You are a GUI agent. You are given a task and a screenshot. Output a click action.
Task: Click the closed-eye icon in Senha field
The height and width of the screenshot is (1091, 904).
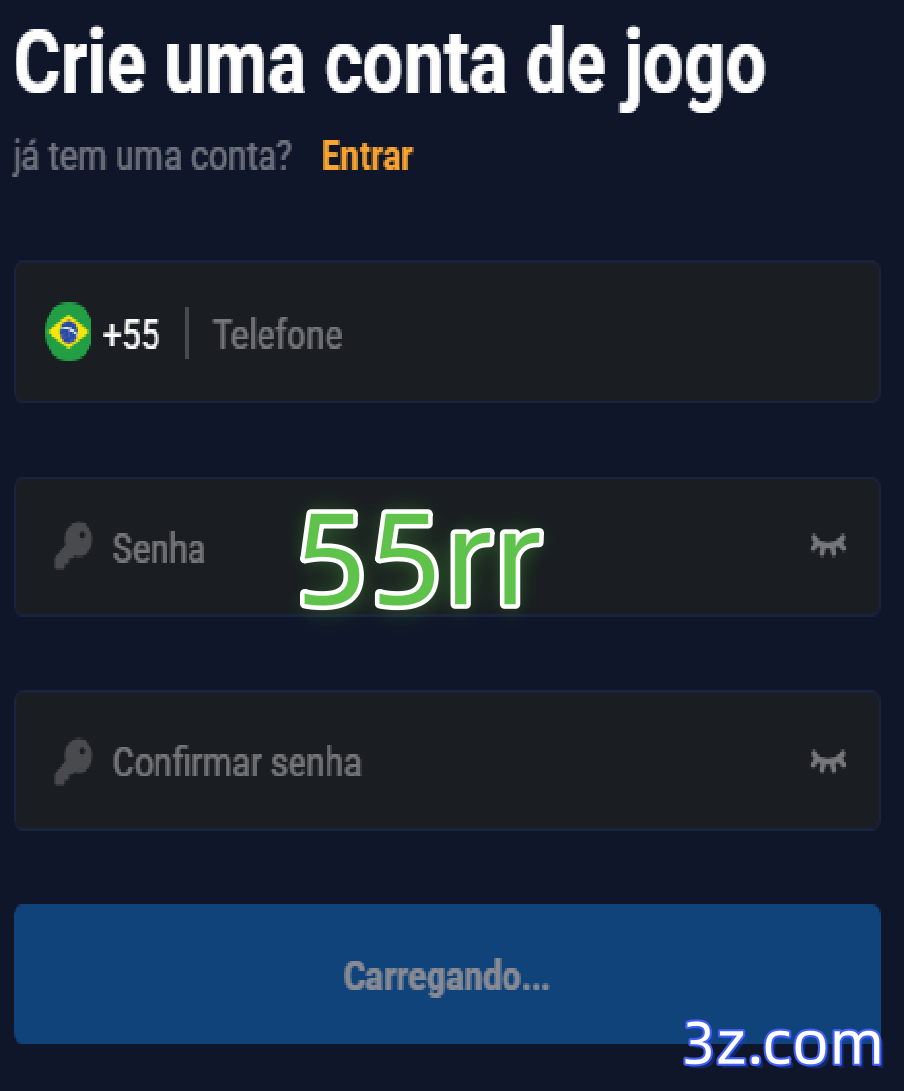(x=827, y=547)
